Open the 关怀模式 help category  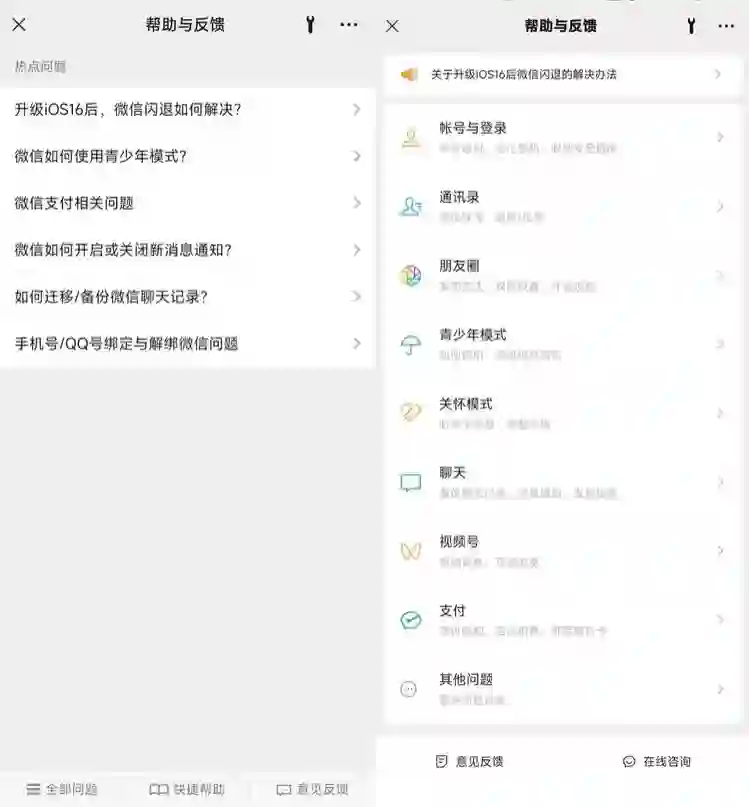[561, 413]
